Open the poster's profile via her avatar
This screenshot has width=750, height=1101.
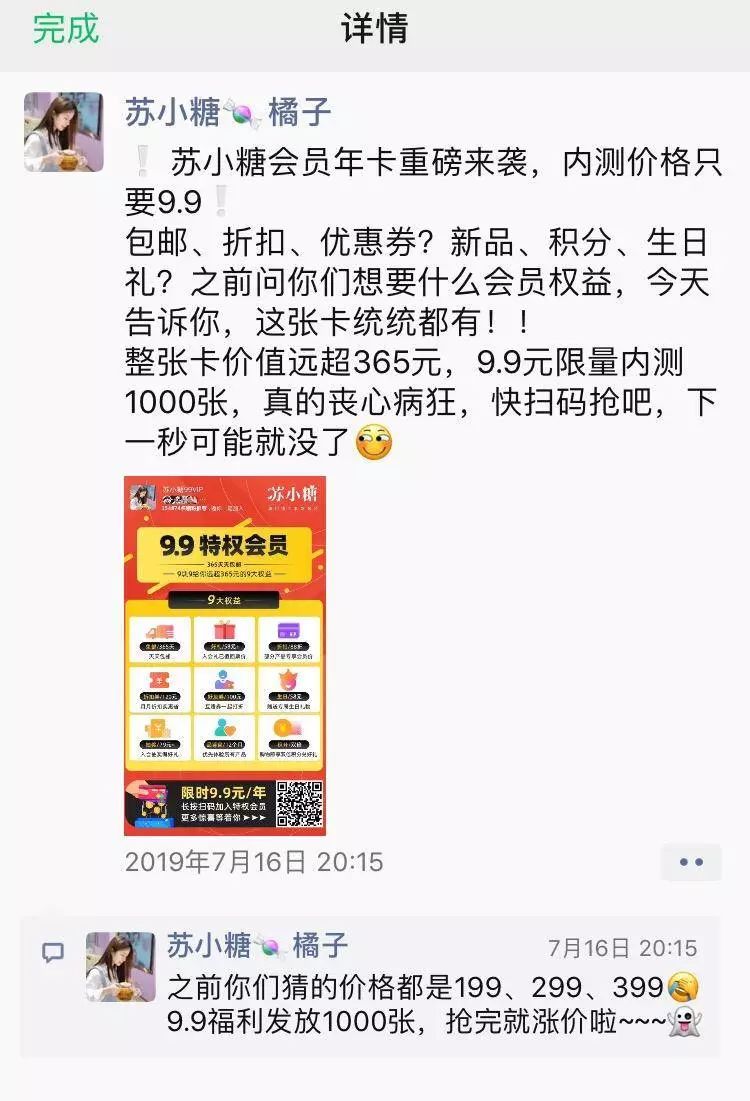(63, 132)
